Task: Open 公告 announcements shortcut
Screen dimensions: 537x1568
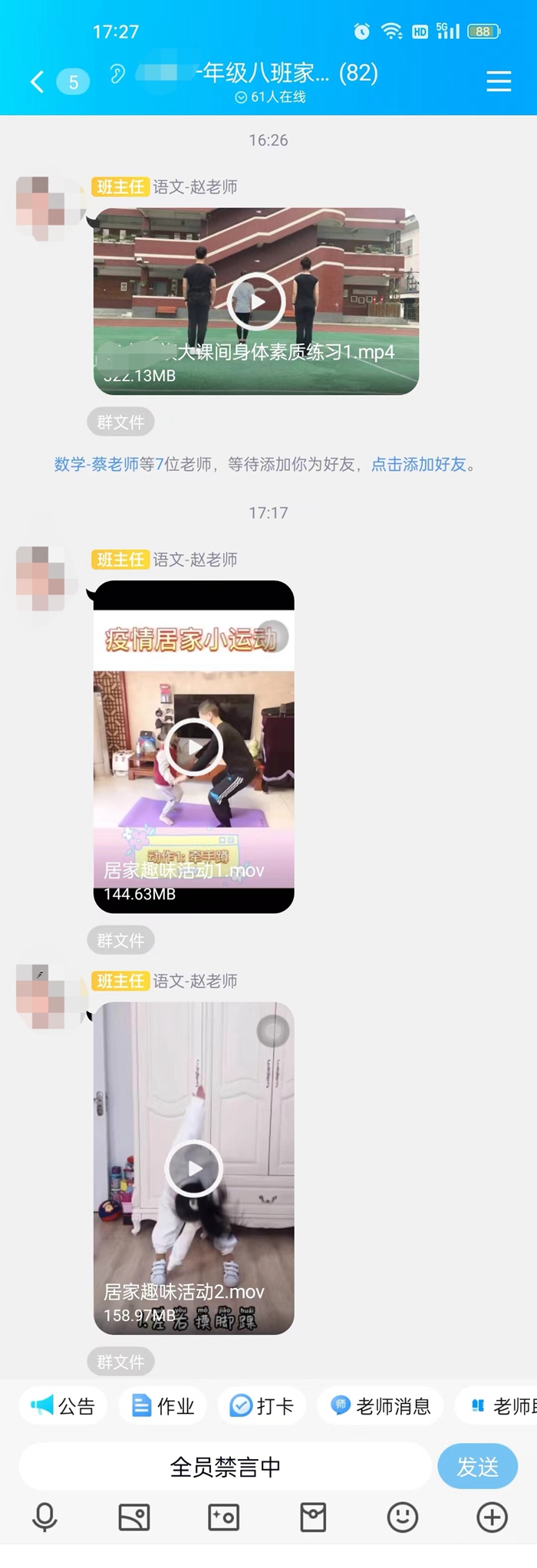Action: point(63,1405)
